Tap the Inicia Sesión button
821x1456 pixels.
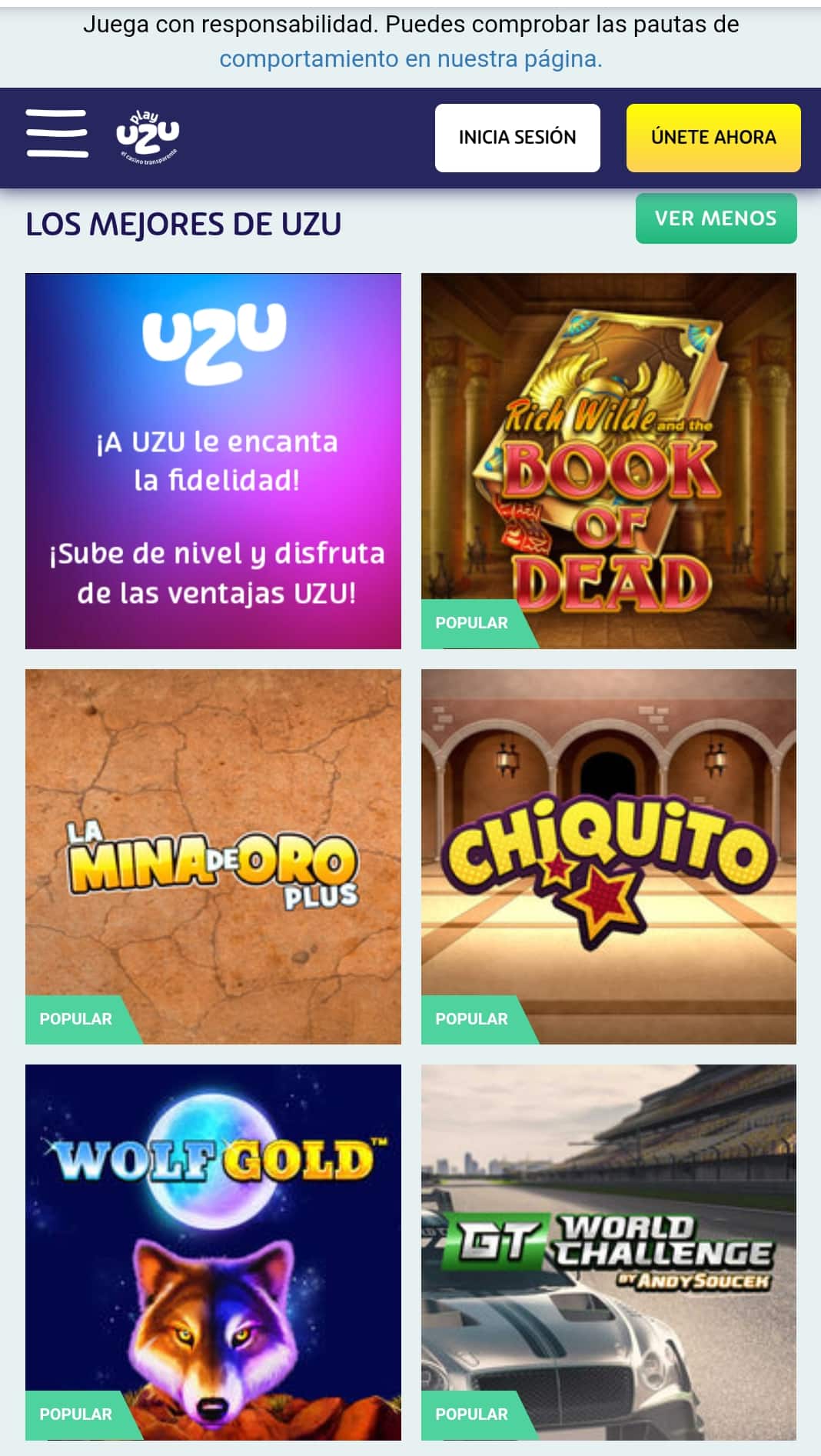pos(517,138)
